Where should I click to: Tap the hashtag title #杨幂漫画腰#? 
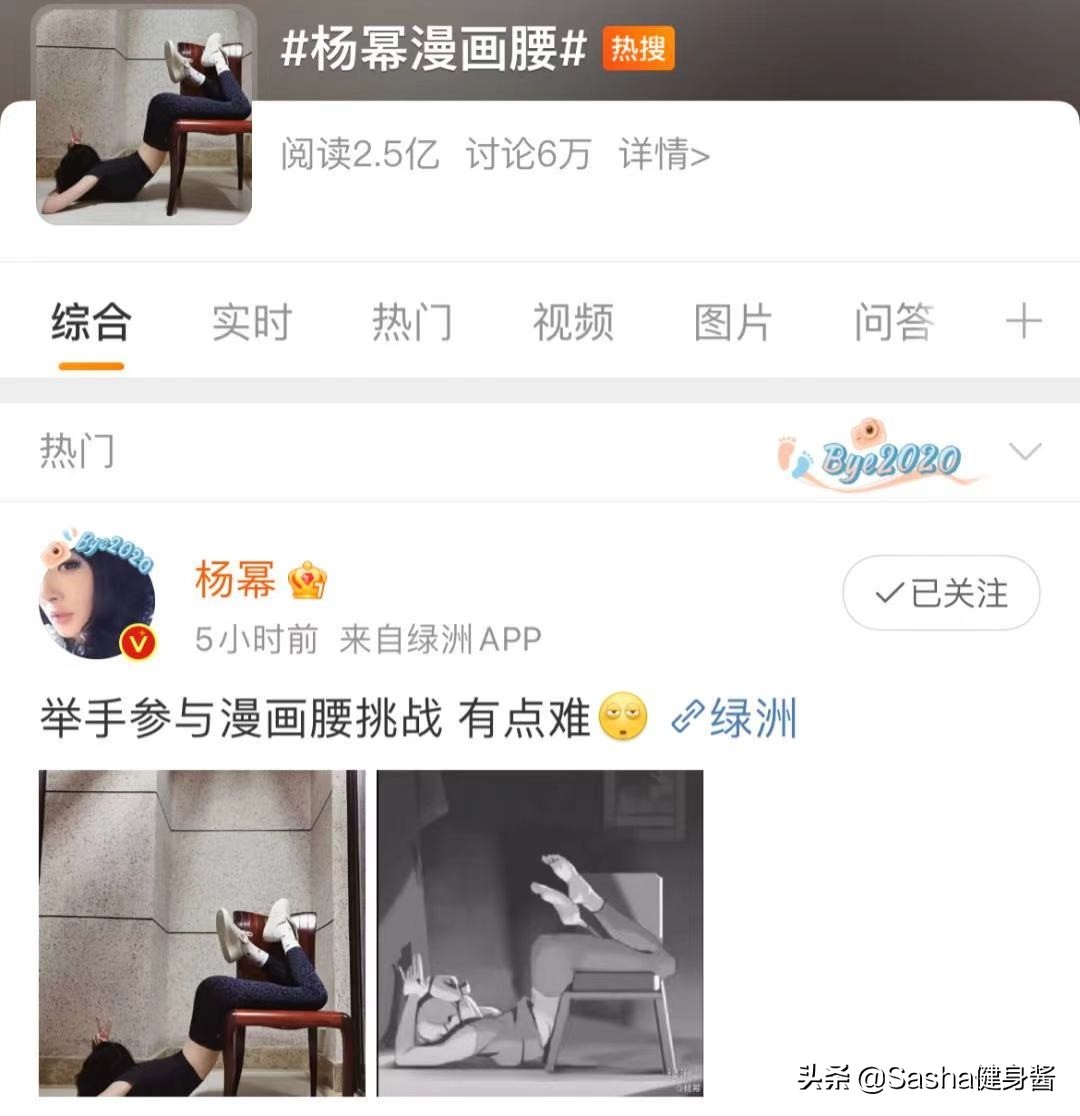tap(432, 50)
